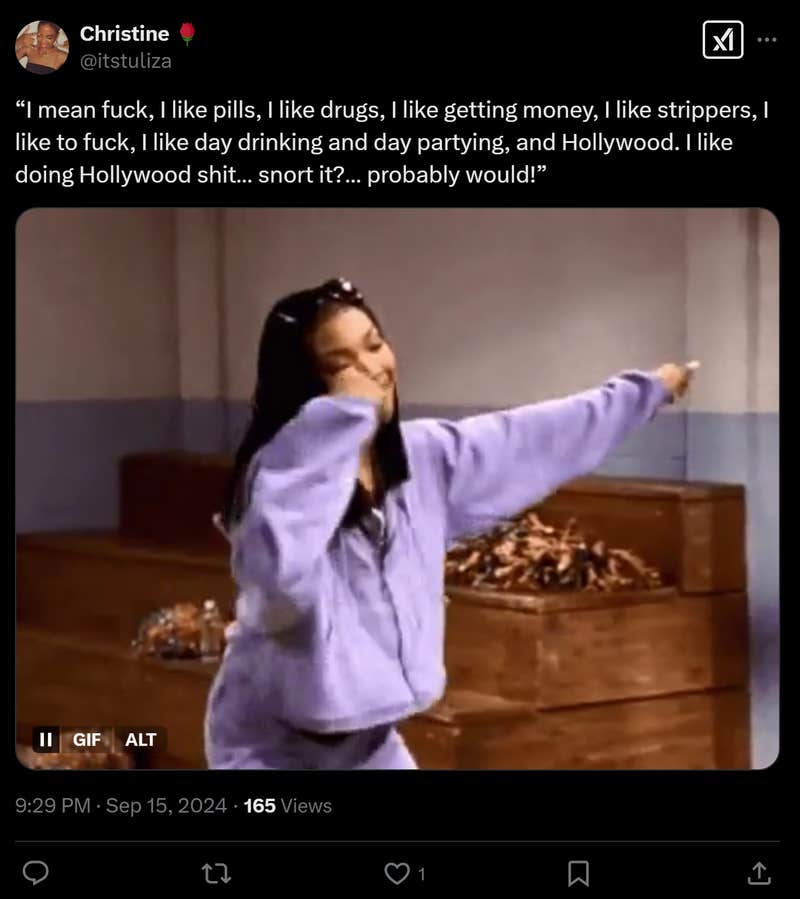Open the @itstuliza profile link
The width and height of the screenshot is (800, 899).
(x=125, y=61)
